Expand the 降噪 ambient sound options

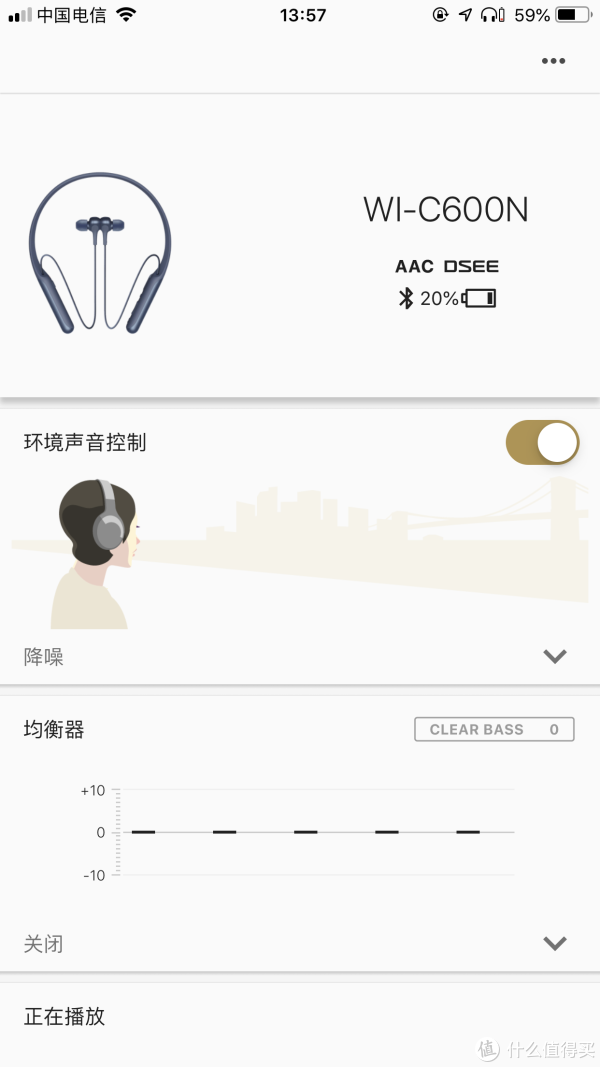click(554, 656)
